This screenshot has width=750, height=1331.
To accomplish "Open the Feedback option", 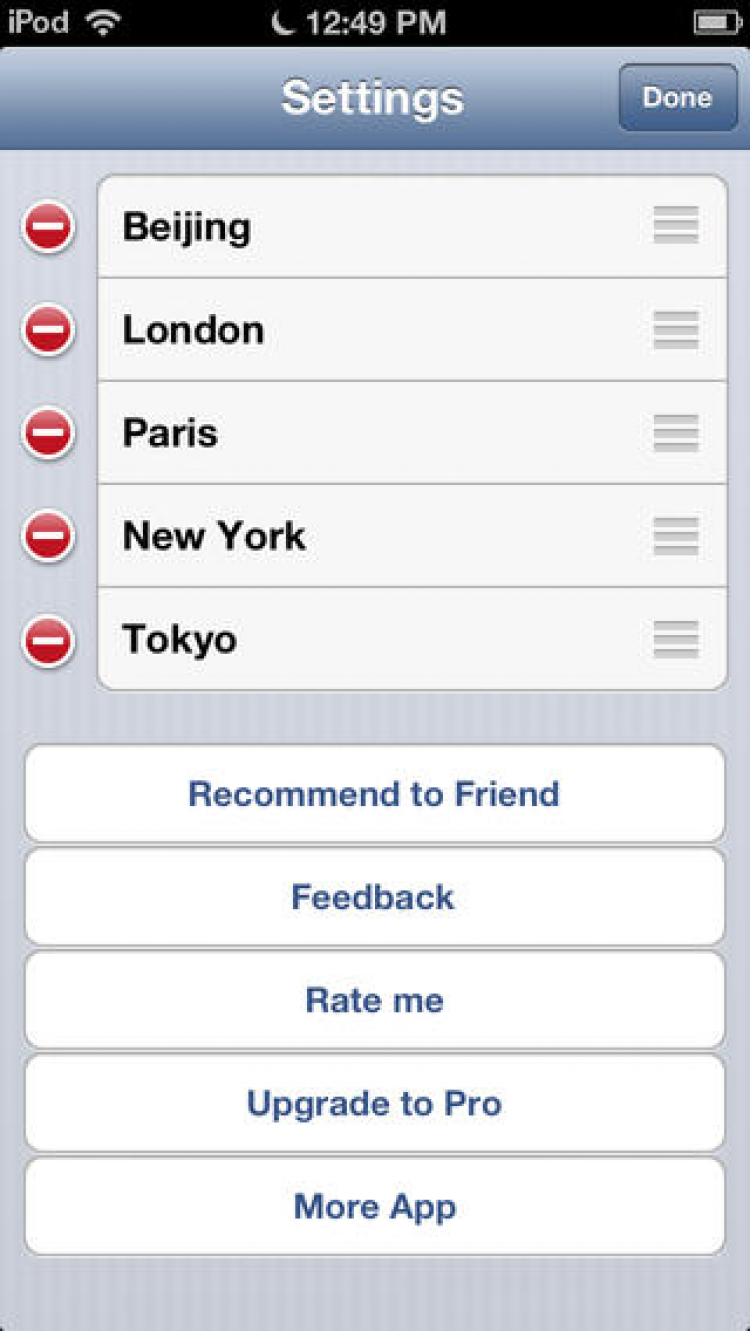I will point(374,897).
